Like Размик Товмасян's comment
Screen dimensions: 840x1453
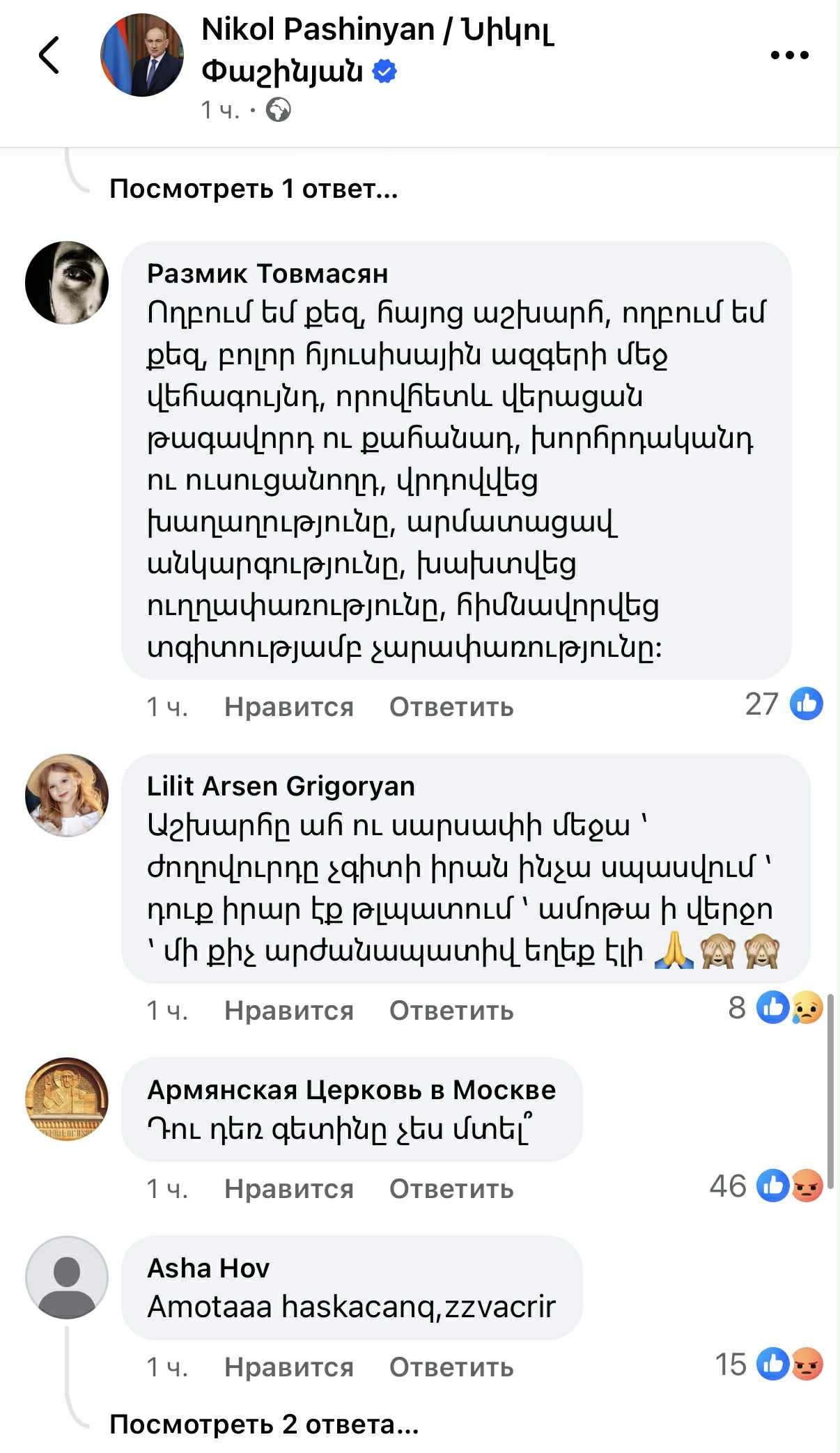click(288, 707)
